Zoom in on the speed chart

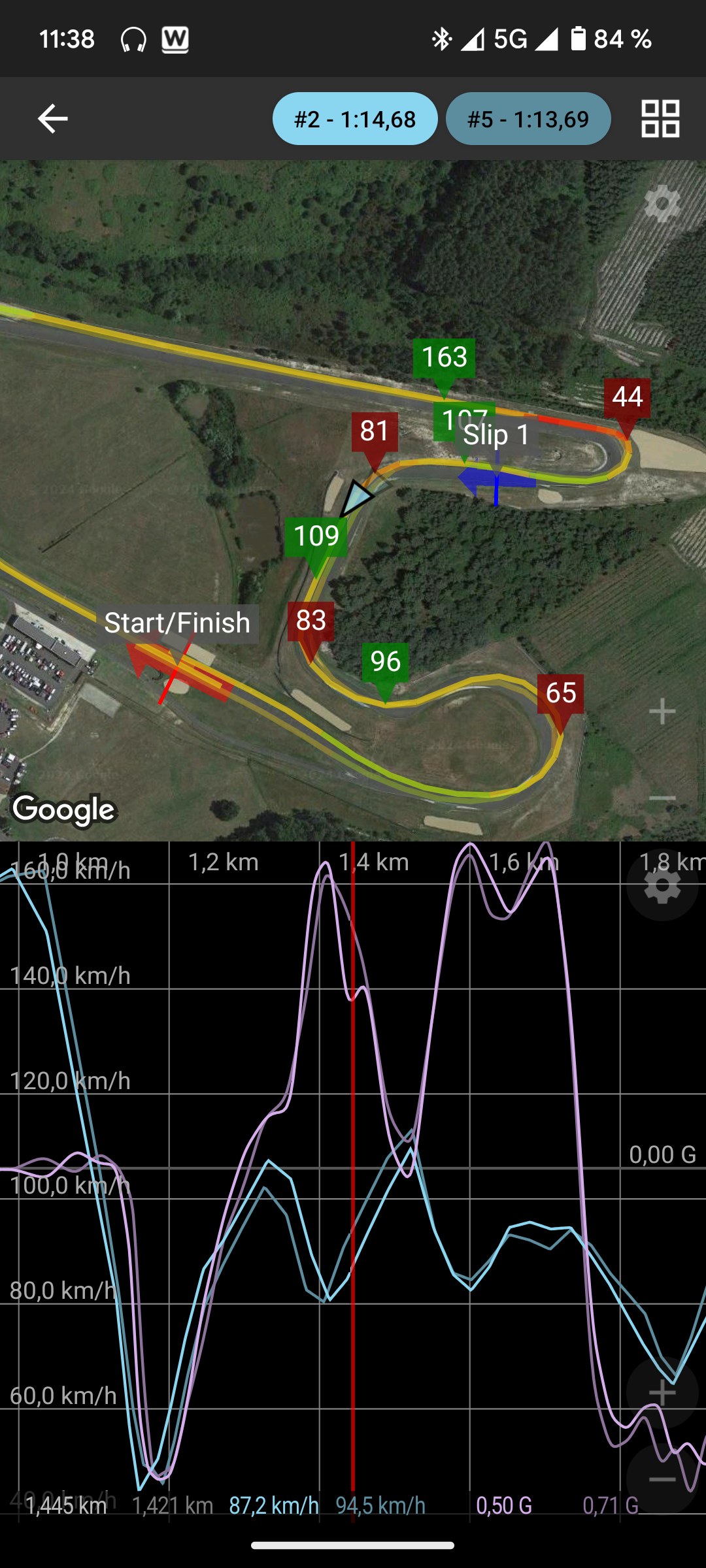pyautogui.click(x=662, y=1392)
